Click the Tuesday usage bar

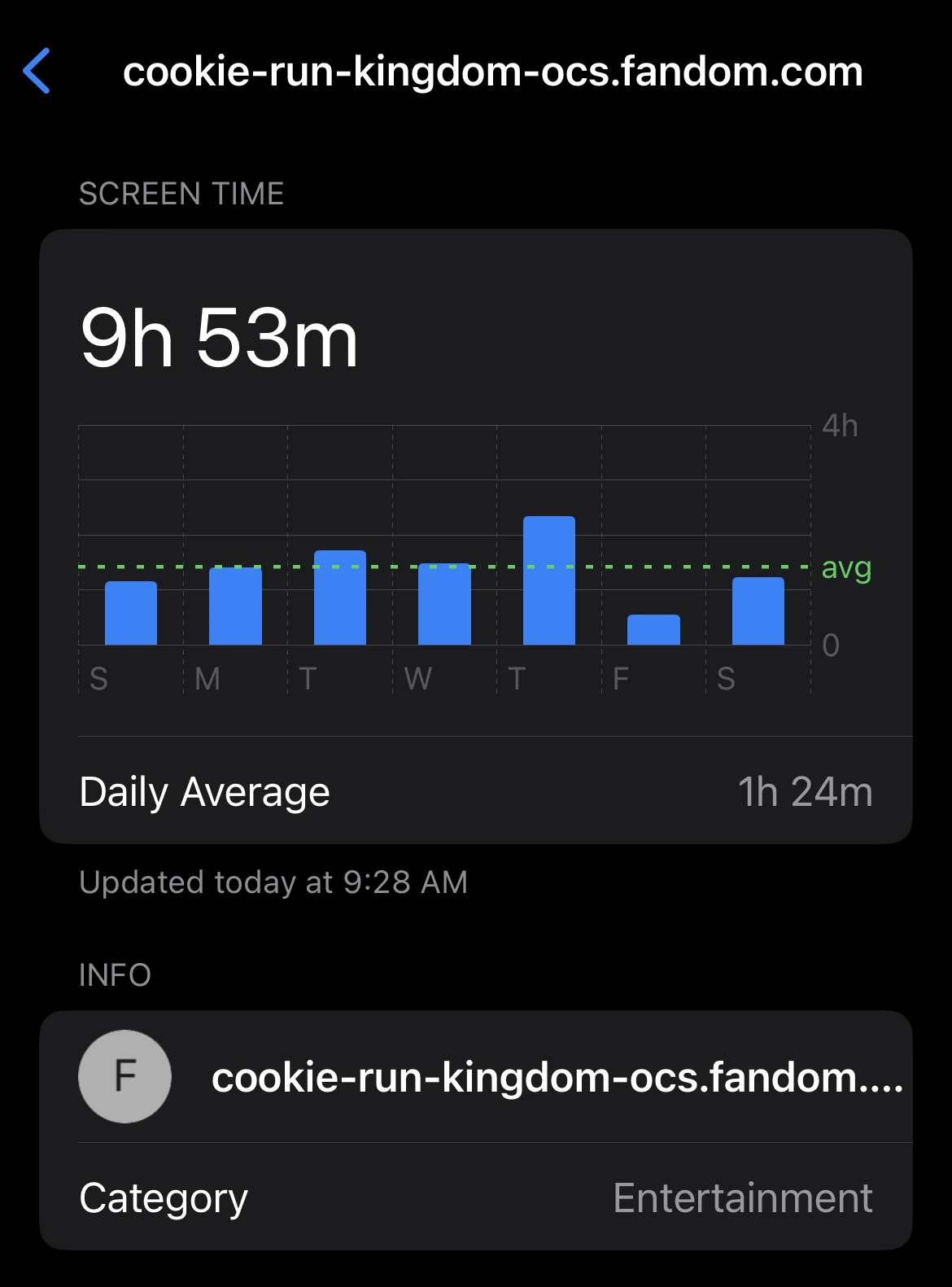[339, 594]
